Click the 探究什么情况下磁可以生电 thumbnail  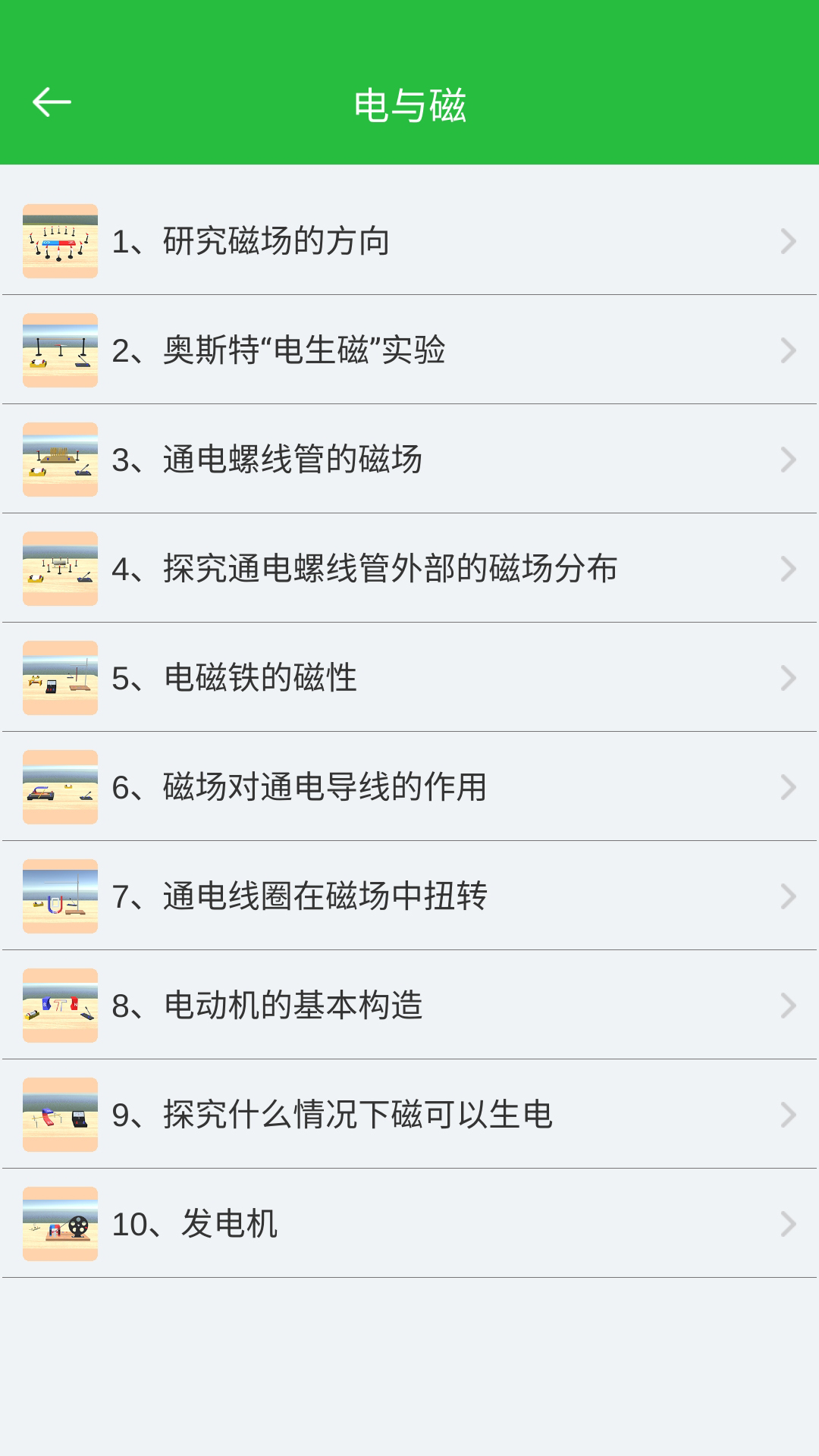[60, 1114]
